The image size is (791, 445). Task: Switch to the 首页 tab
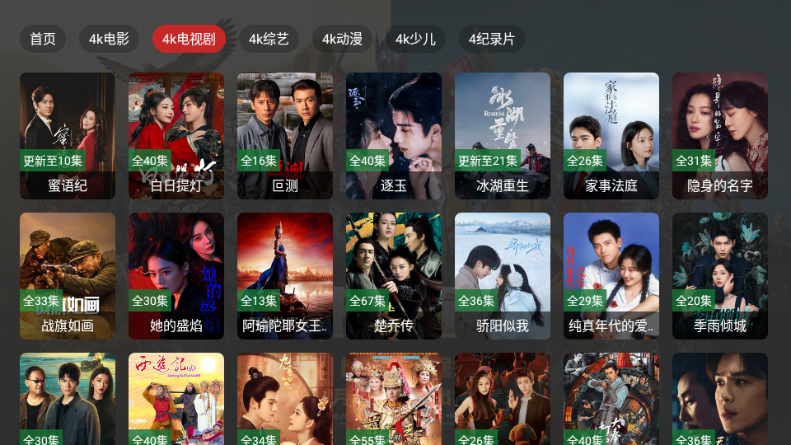(x=42, y=39)
